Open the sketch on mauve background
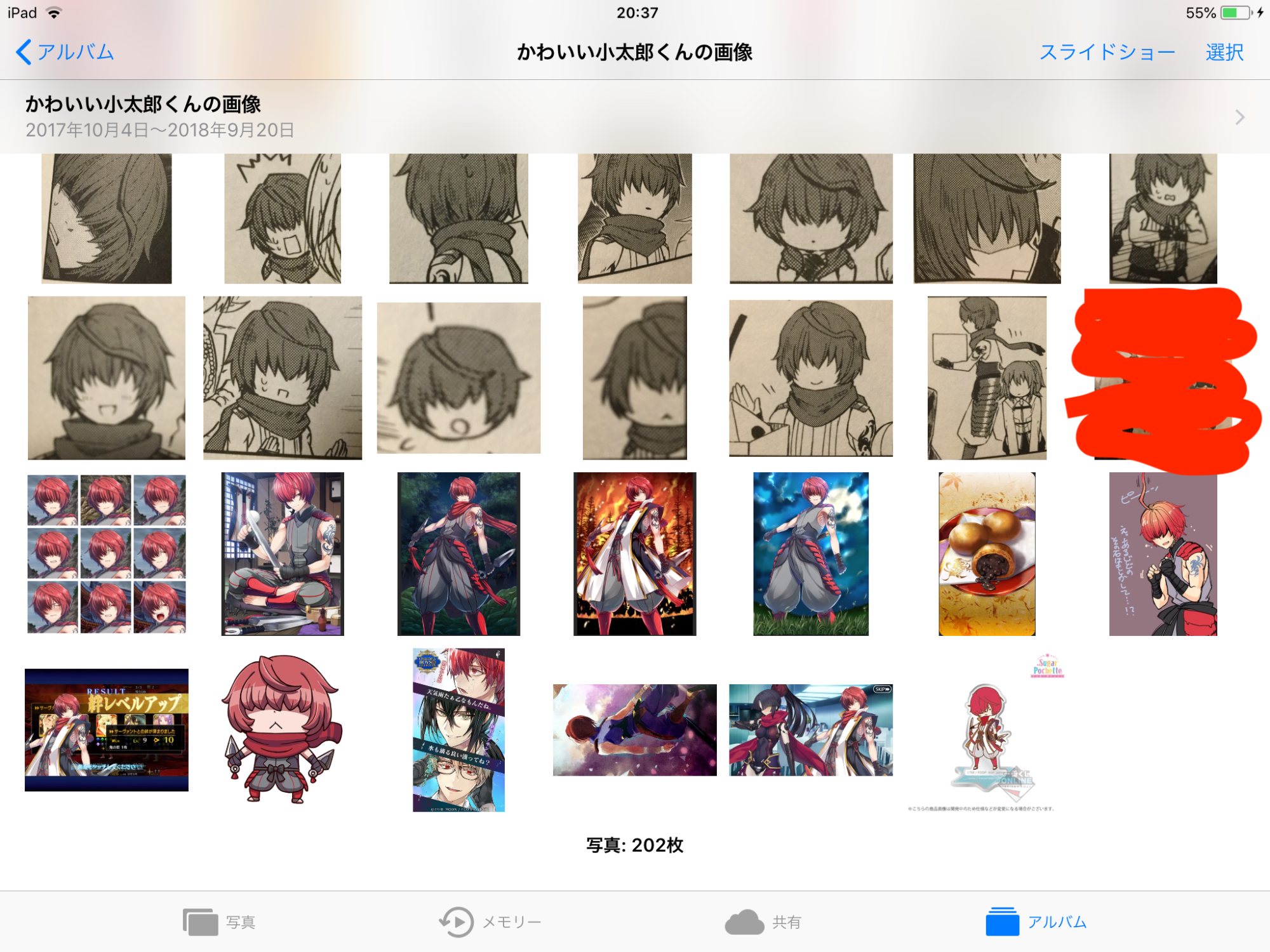The width and height of the screenshot is (1270, 952). coord(1163,554)
